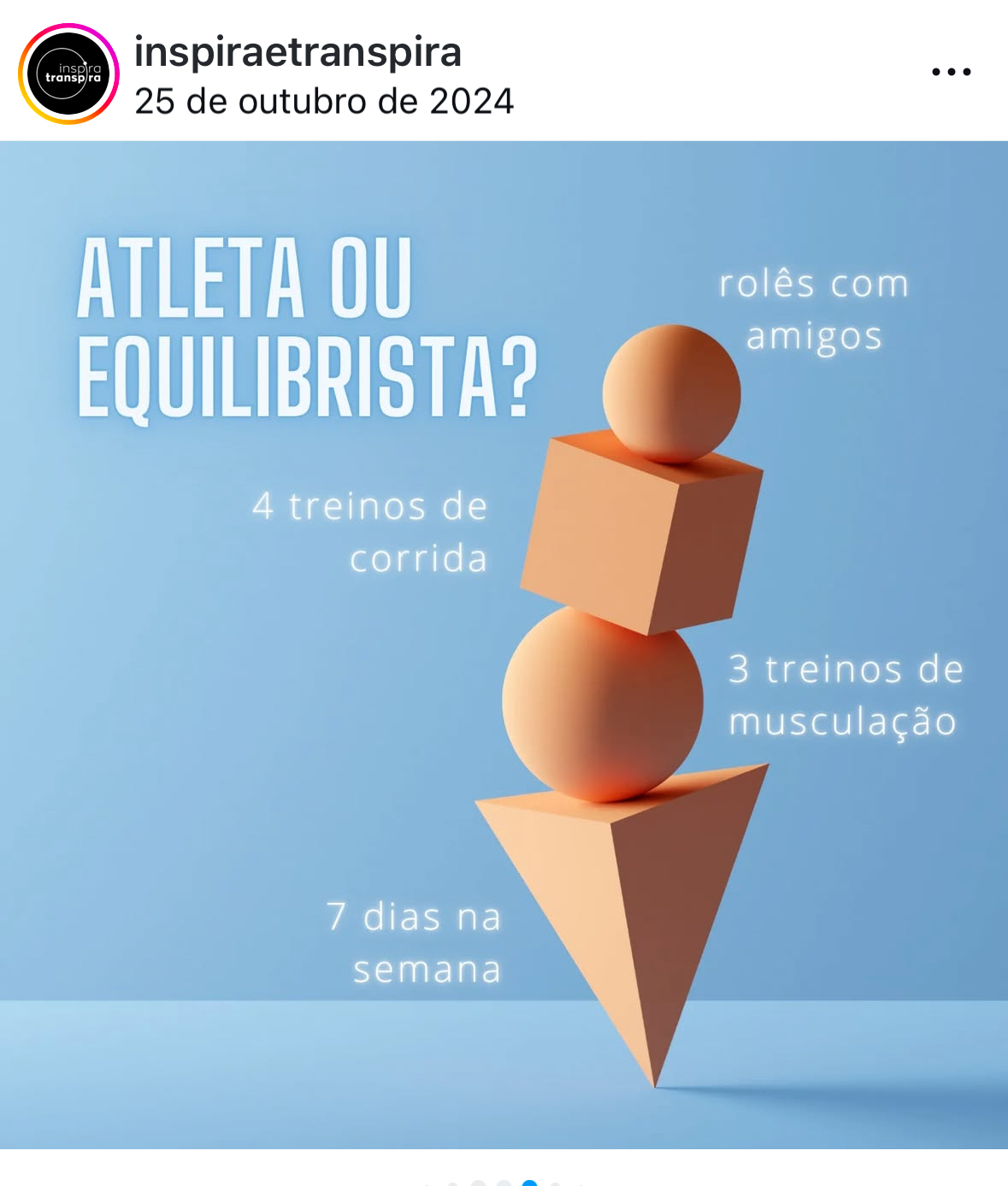Viewport: 1008px width, 1186px height.
Task: Open the inspiraetranspira profile picture
Action: pyautogui.click(x=68, y=74)
